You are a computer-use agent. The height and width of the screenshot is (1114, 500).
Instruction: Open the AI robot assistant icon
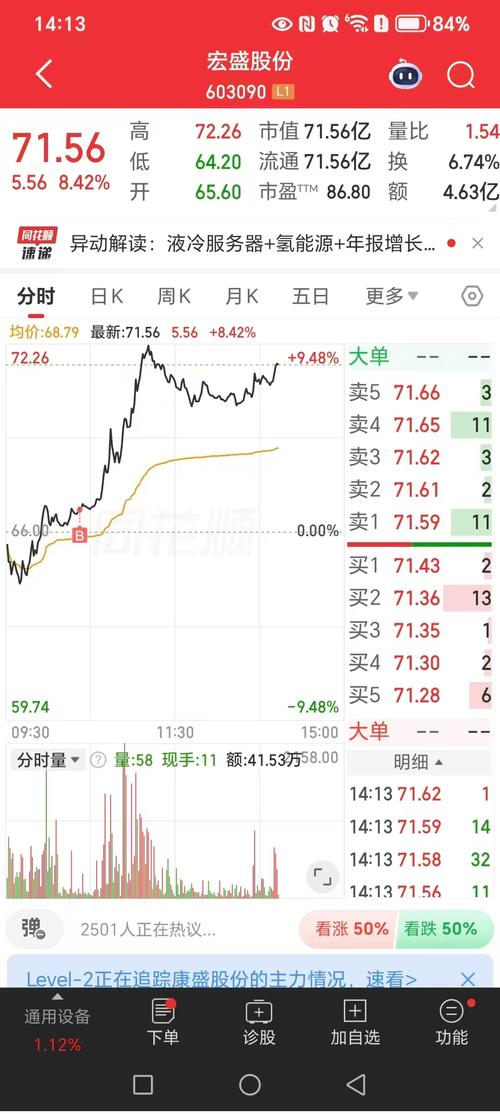(406, 74)
